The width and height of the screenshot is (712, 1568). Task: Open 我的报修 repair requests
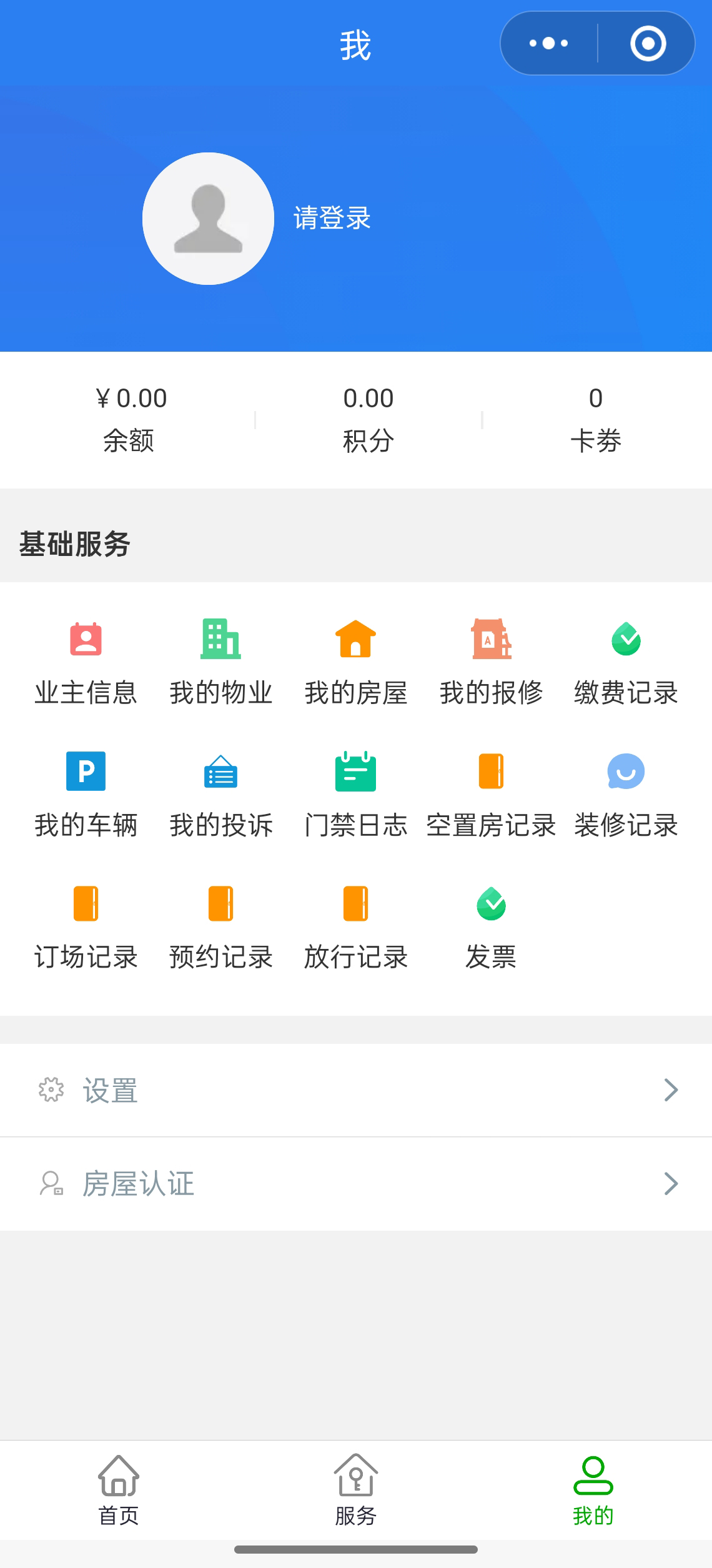[x=491, y=663]
